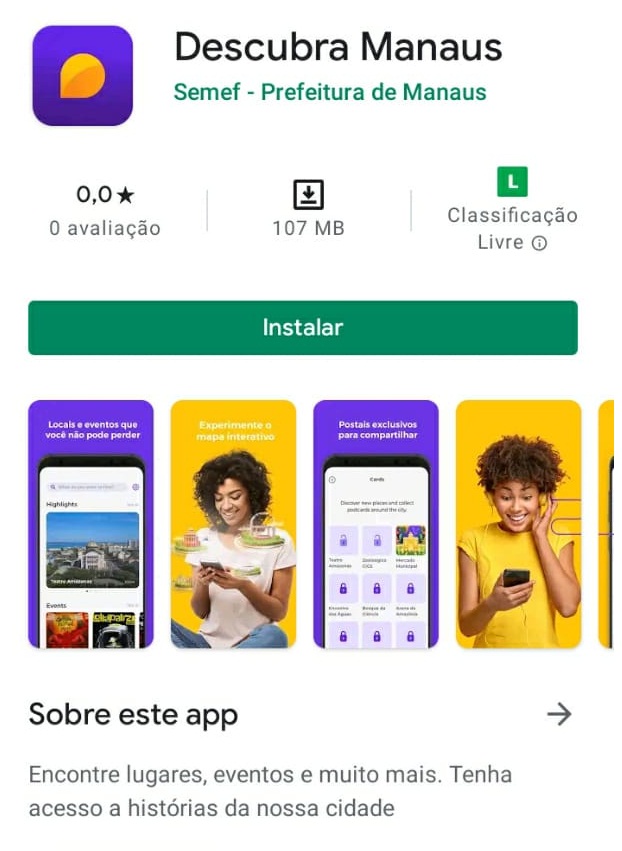Open the 0,0 star ratings section
The image size is (622, 851).
(x=105, y=210)
